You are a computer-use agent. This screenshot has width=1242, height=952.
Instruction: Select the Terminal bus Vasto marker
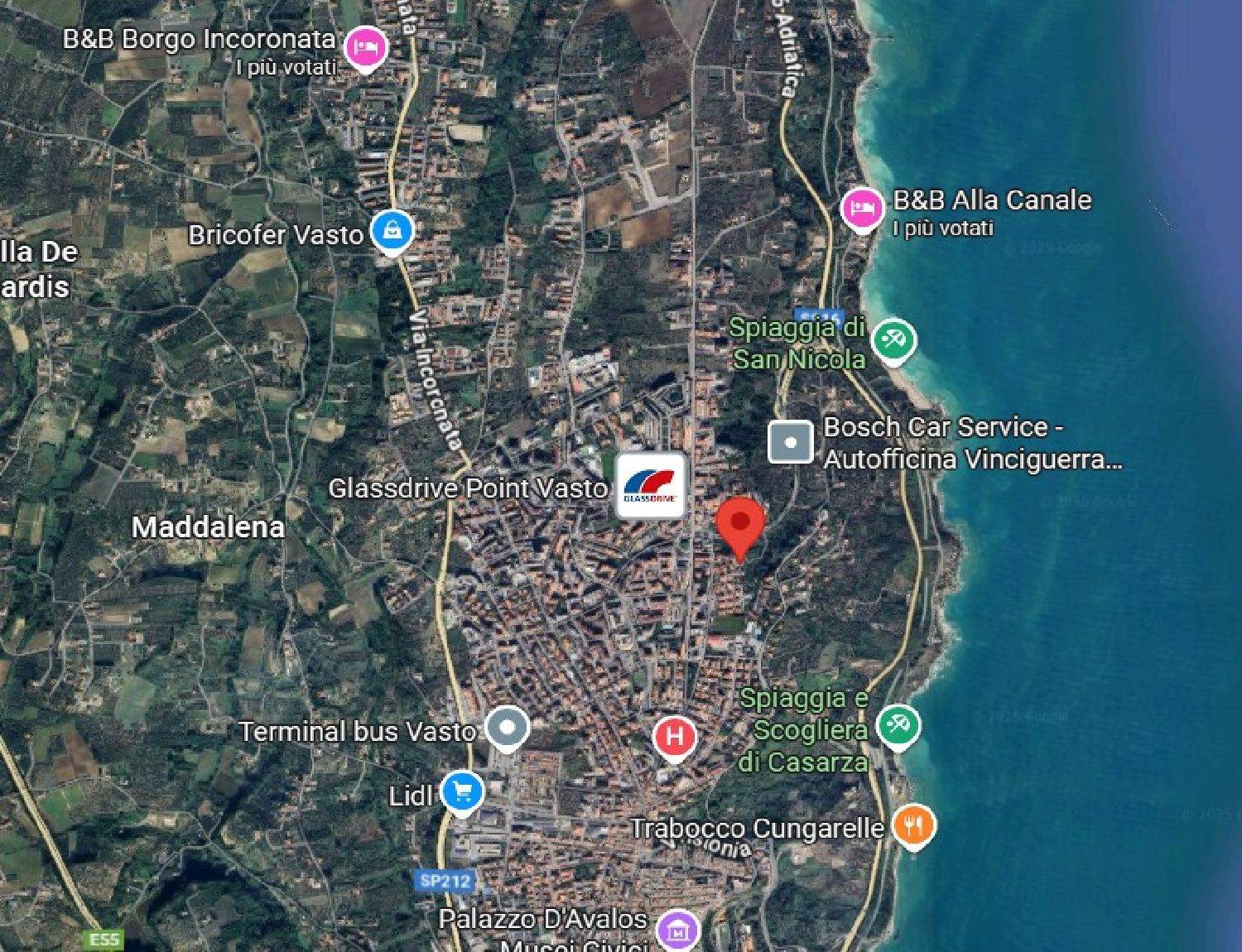click(x=507, y=728)
